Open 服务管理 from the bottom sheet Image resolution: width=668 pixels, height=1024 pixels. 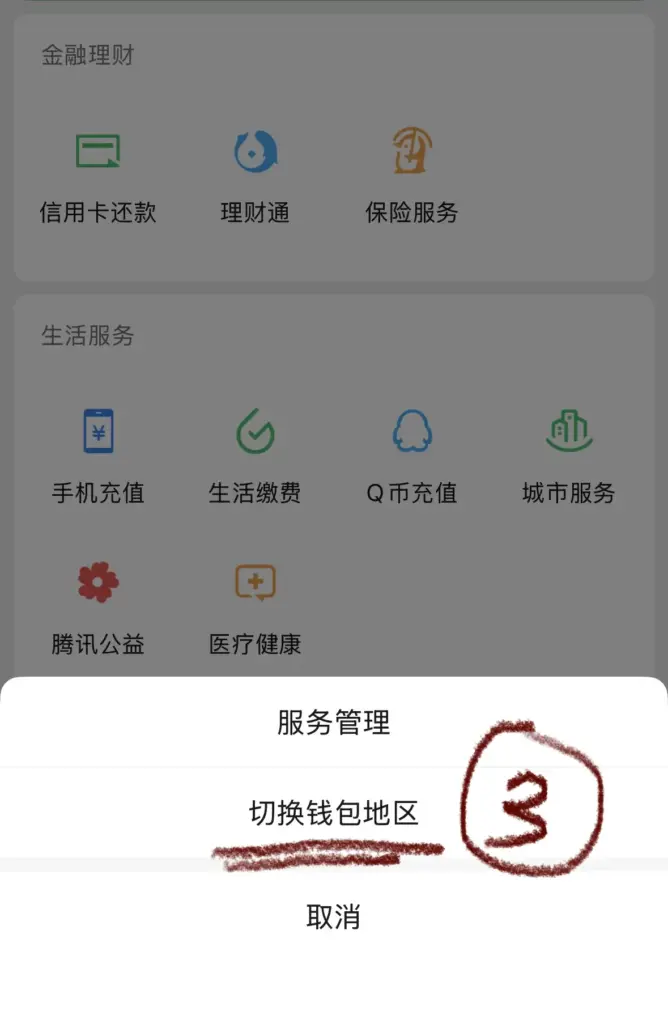tap(334, 722)
